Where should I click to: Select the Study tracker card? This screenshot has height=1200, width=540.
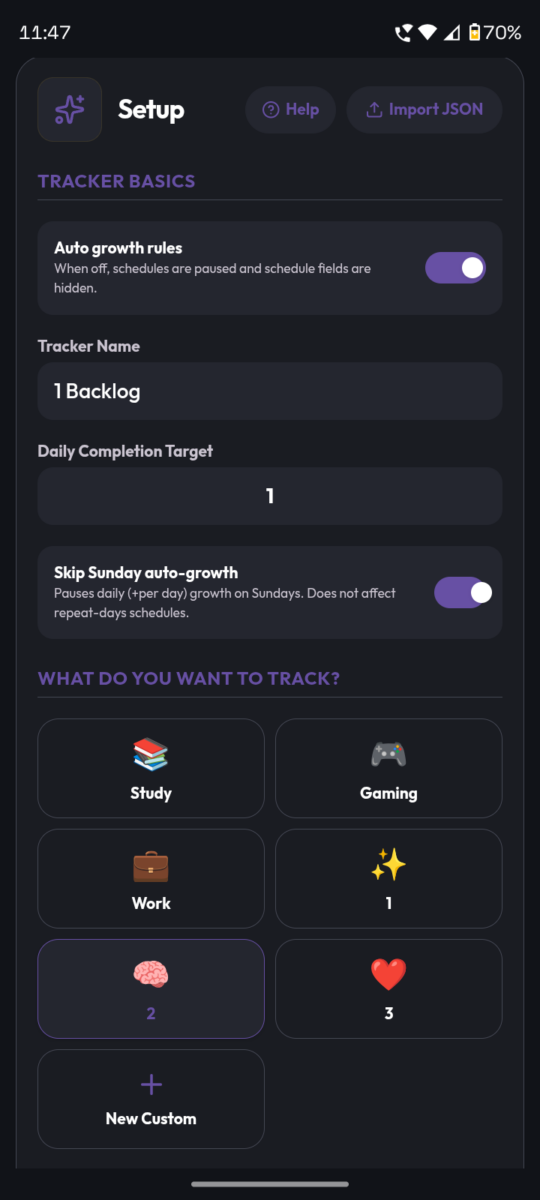coord(151,768)
